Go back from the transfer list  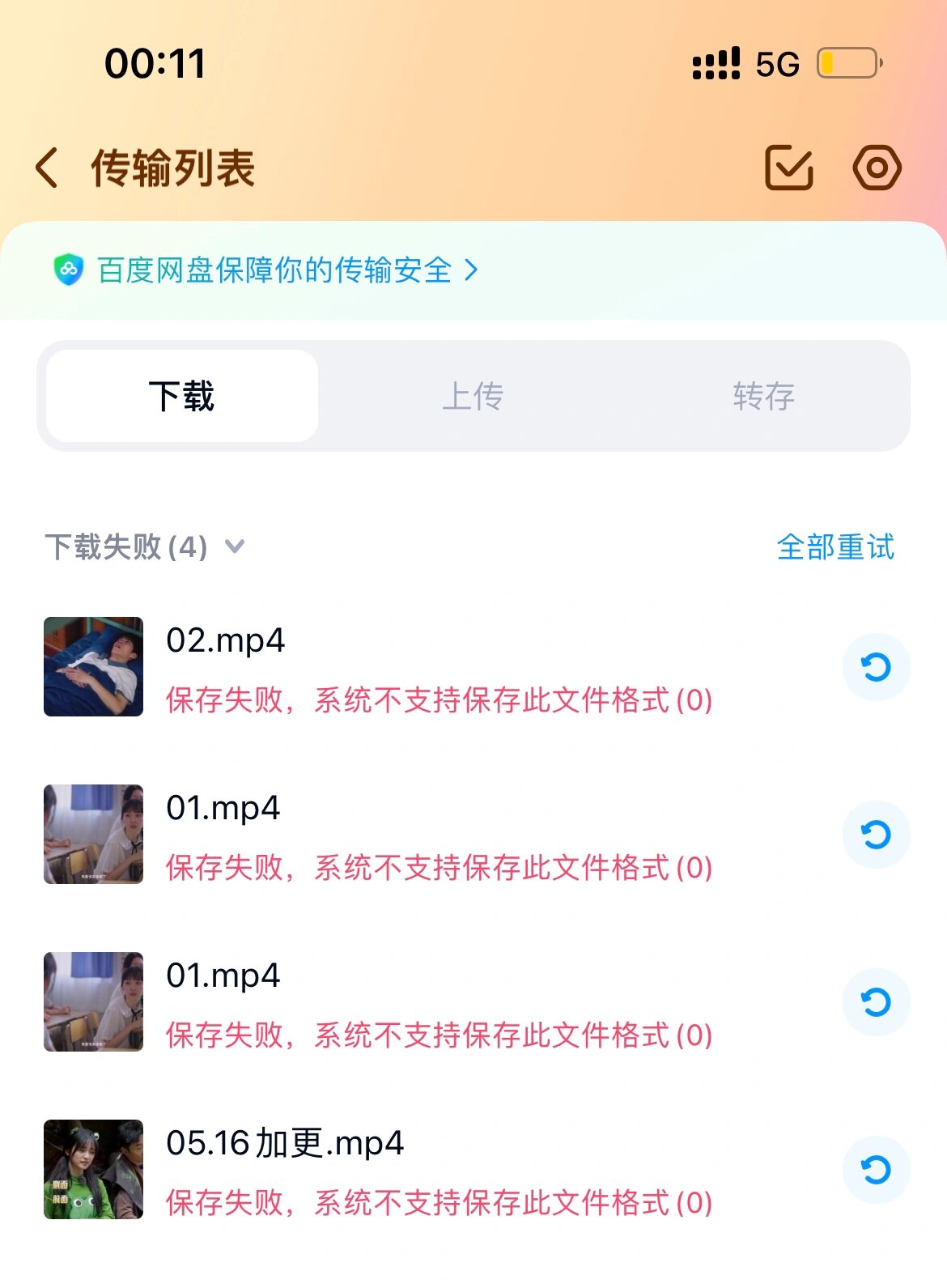47,168
